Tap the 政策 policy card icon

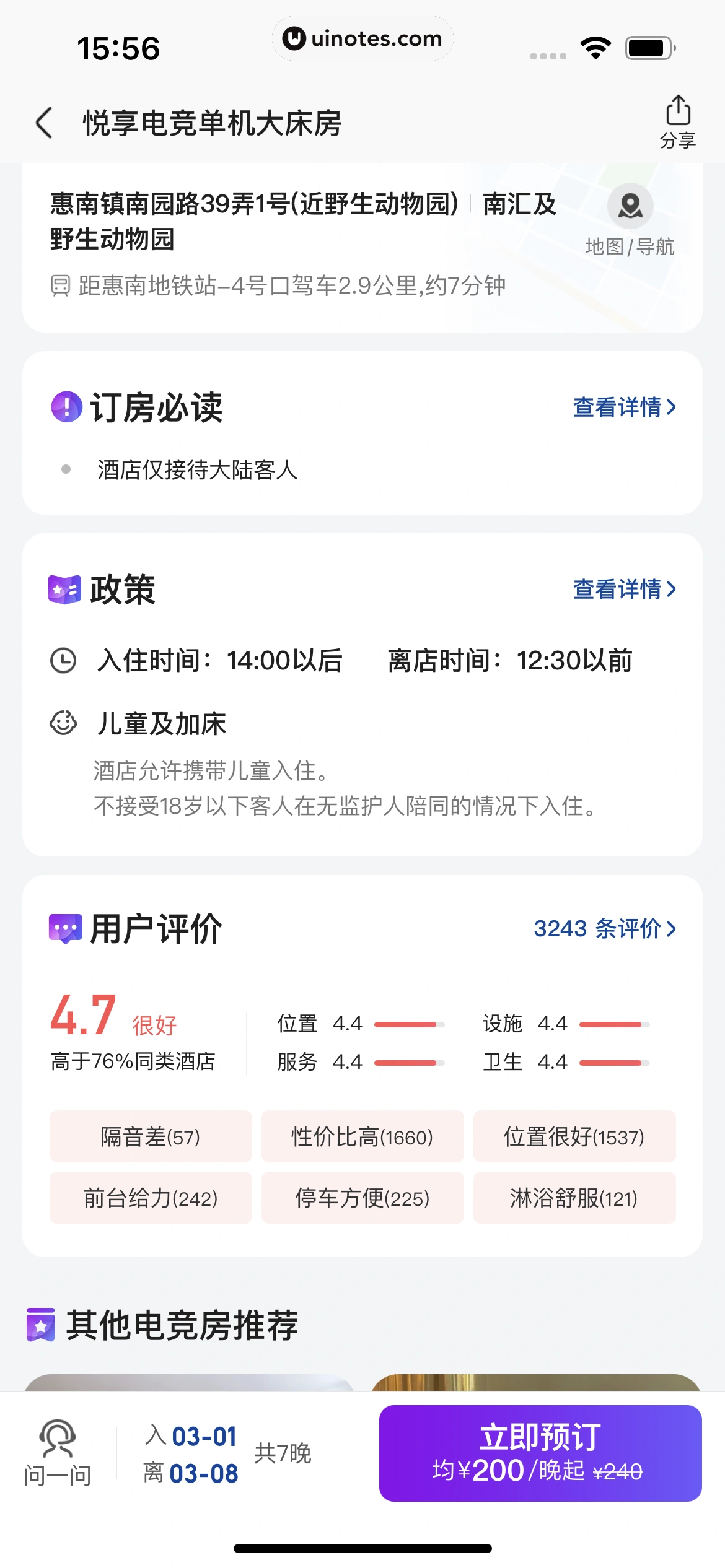[64, 590]
